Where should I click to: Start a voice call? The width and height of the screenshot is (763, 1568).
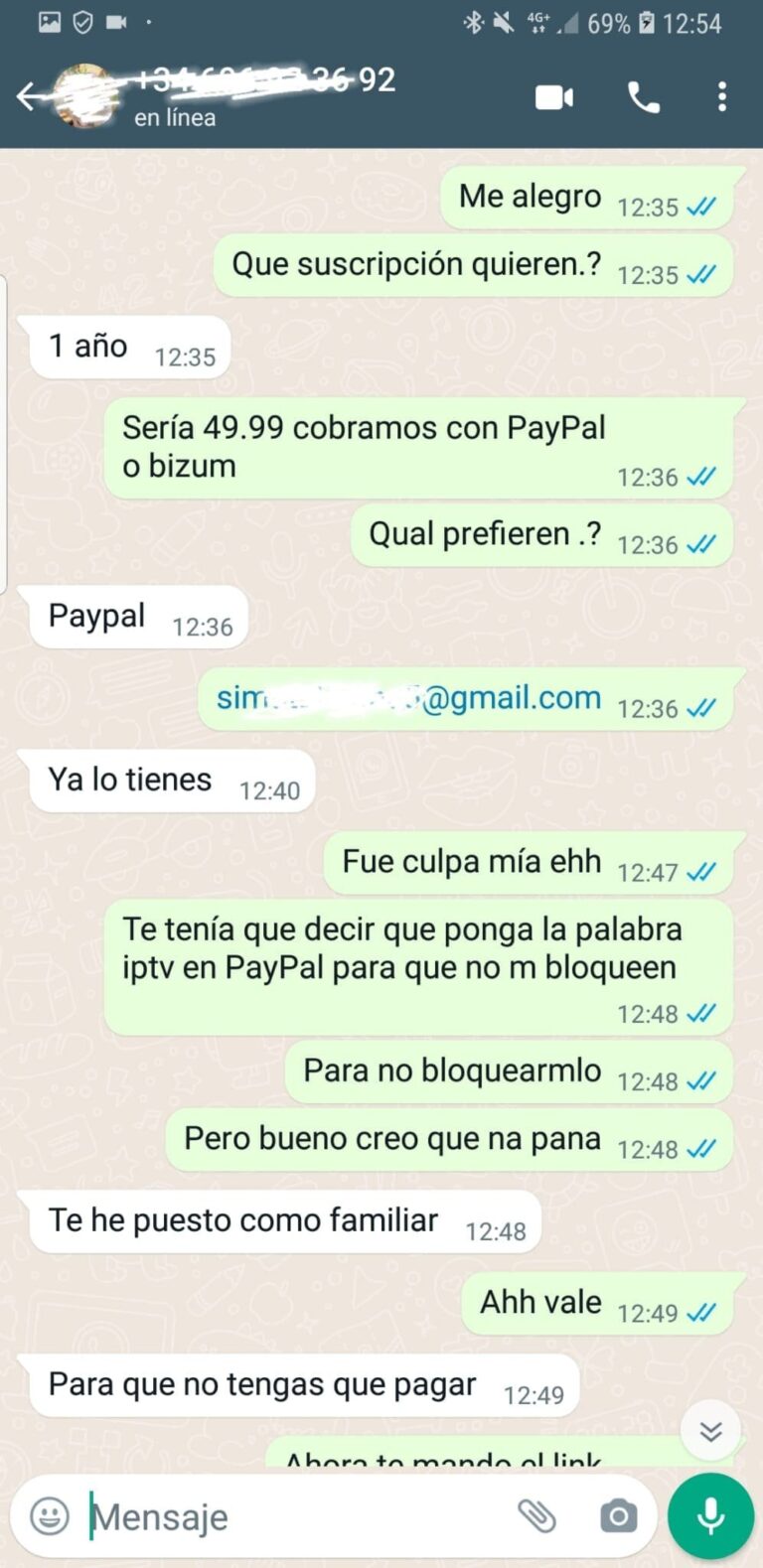(642, 96)
